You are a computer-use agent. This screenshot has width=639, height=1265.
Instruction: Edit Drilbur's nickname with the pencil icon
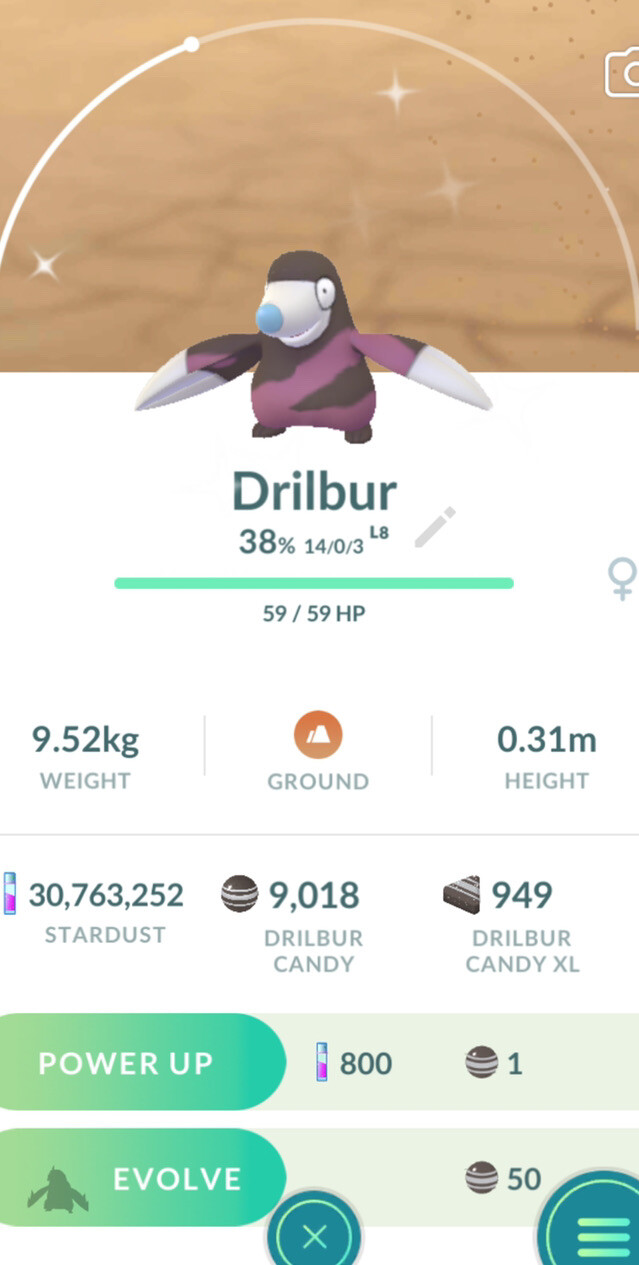click(435, 527)
